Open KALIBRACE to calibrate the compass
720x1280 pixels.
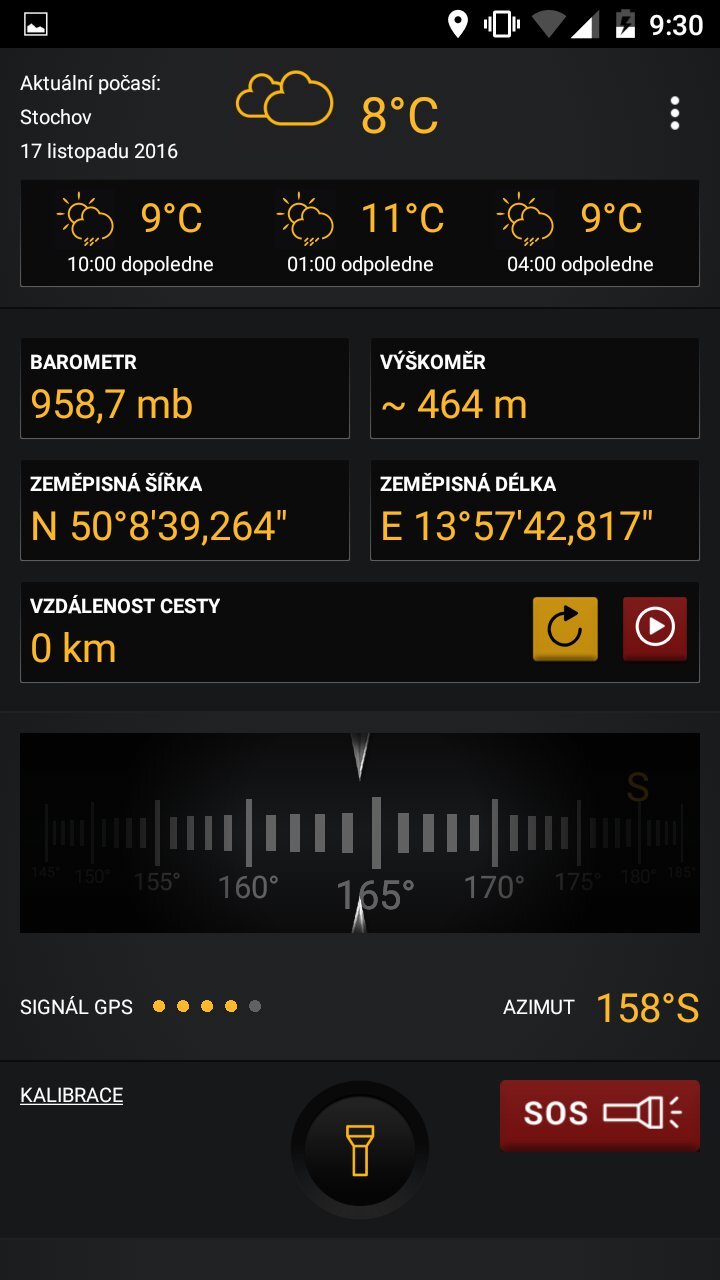click(x=70, y=1094)
